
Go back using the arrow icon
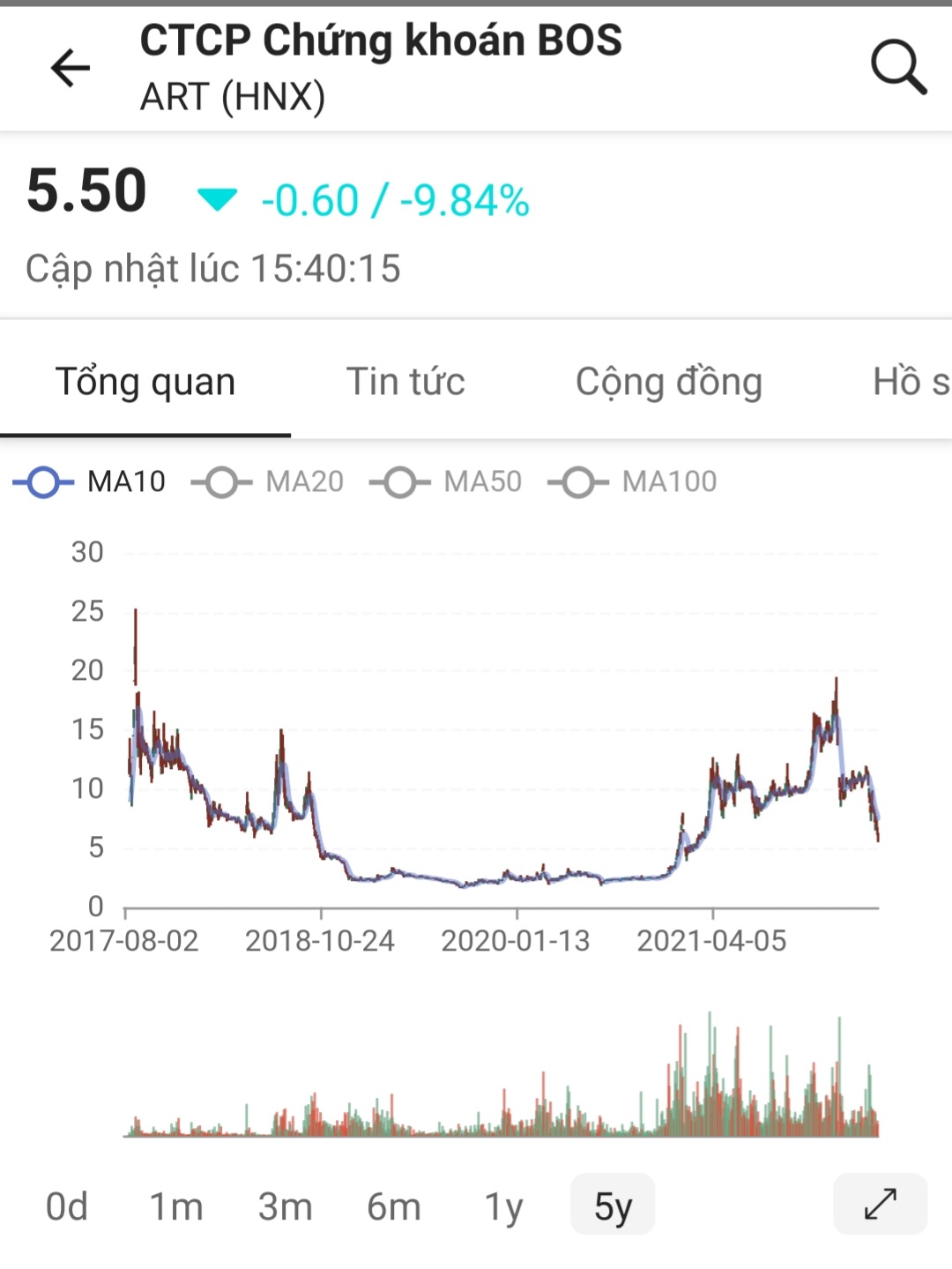(x=71, y=68)
